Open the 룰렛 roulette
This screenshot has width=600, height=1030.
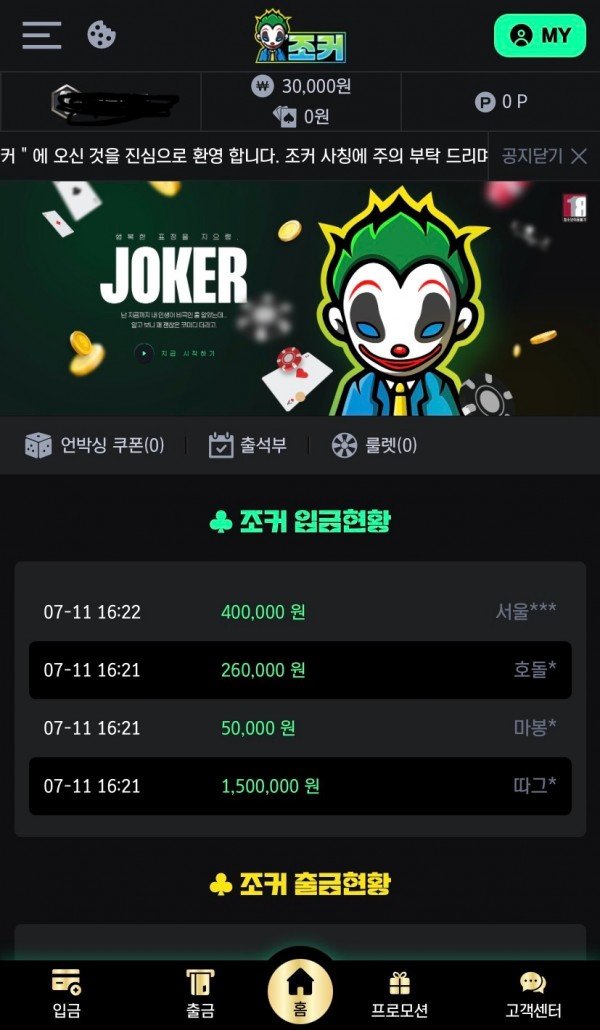click(374, 445)
